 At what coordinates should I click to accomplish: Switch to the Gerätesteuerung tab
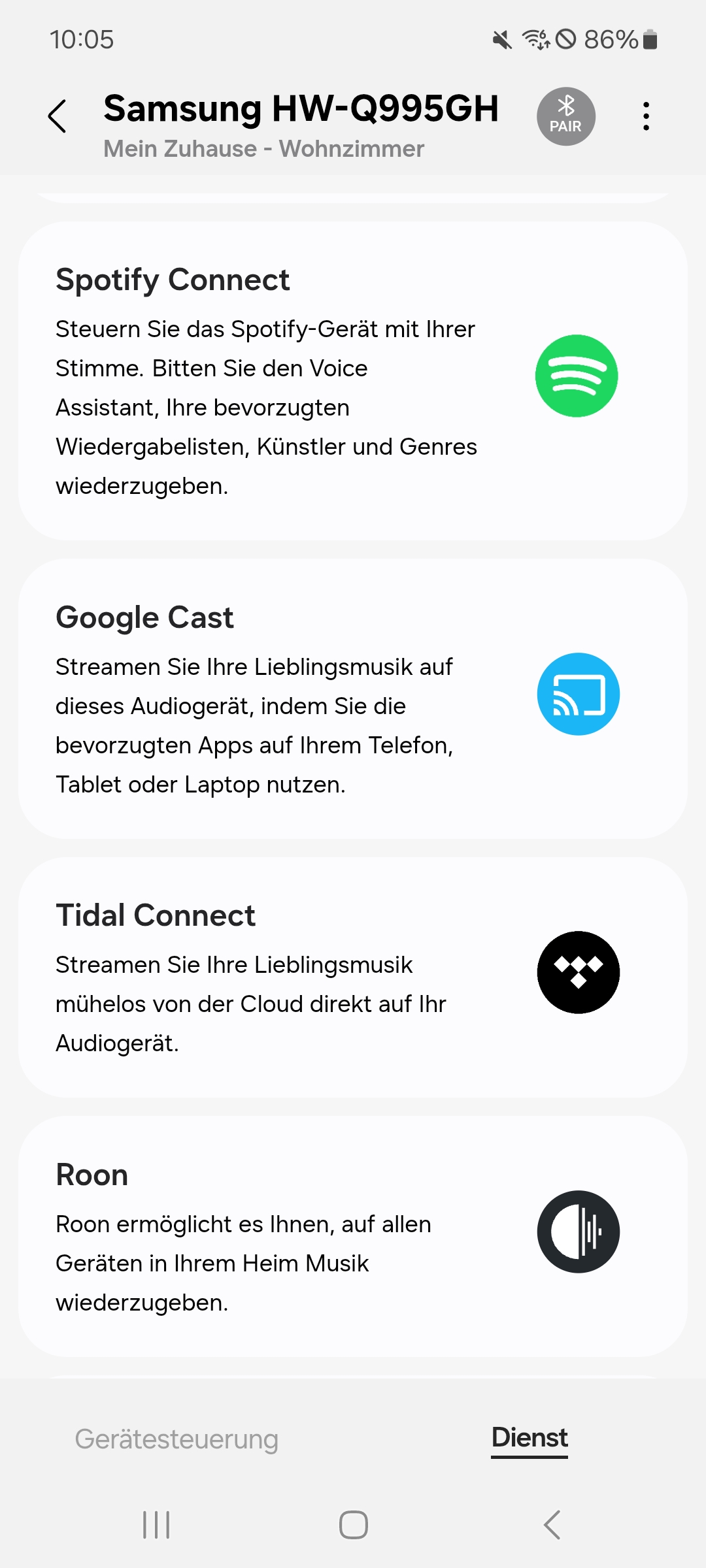176,1439
